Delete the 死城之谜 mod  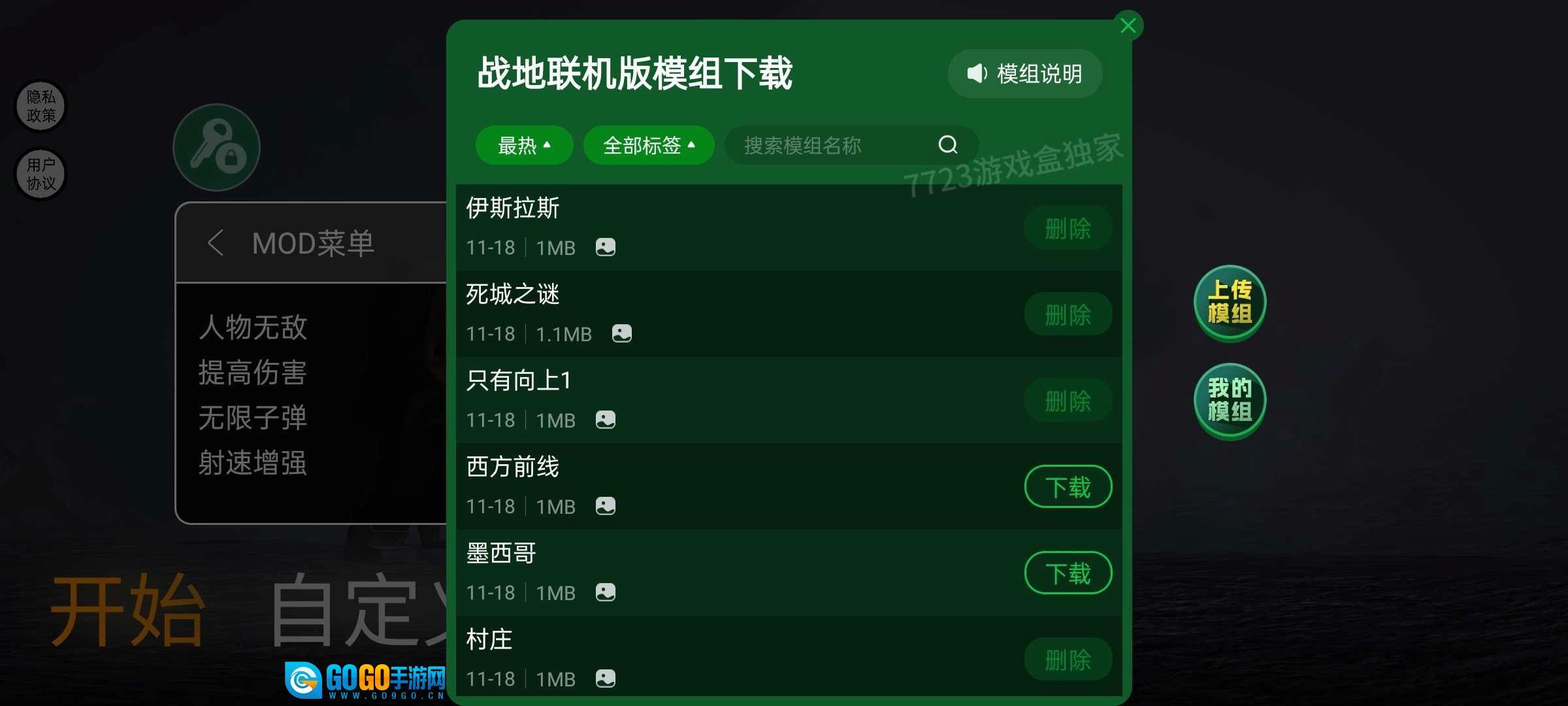pyautogui.click(x=1068, y=314)
